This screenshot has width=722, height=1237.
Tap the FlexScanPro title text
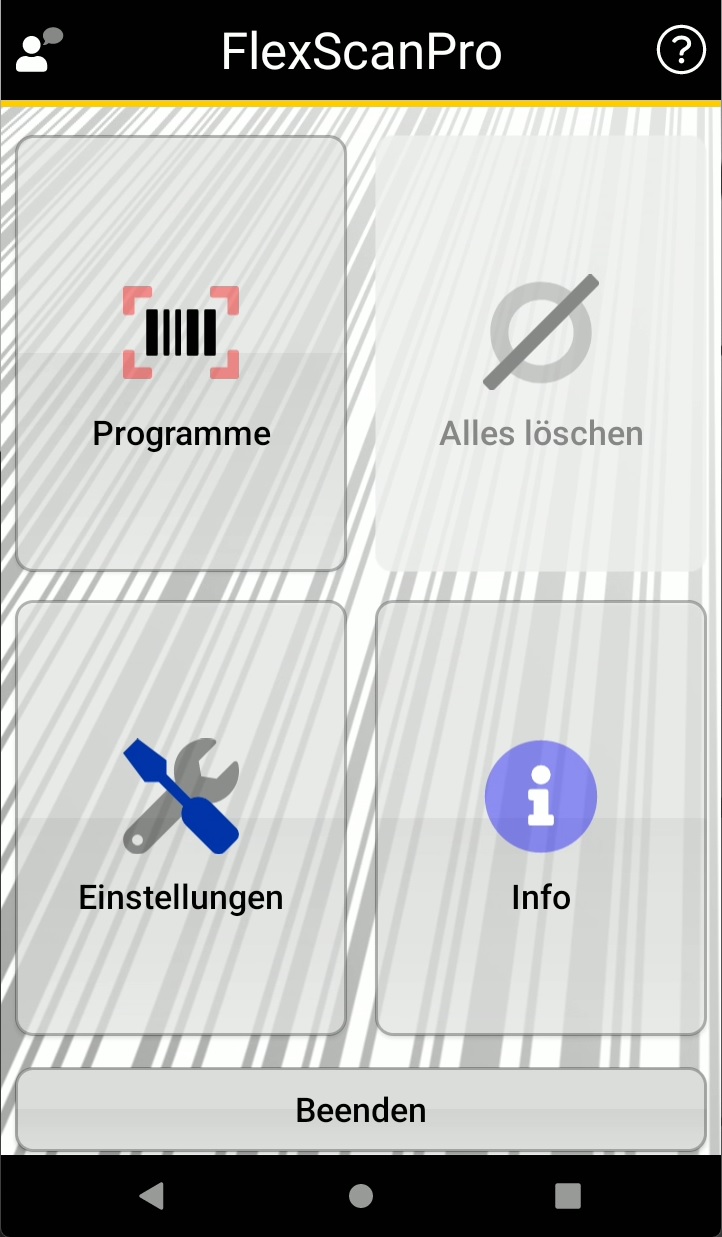click(360, 50)
